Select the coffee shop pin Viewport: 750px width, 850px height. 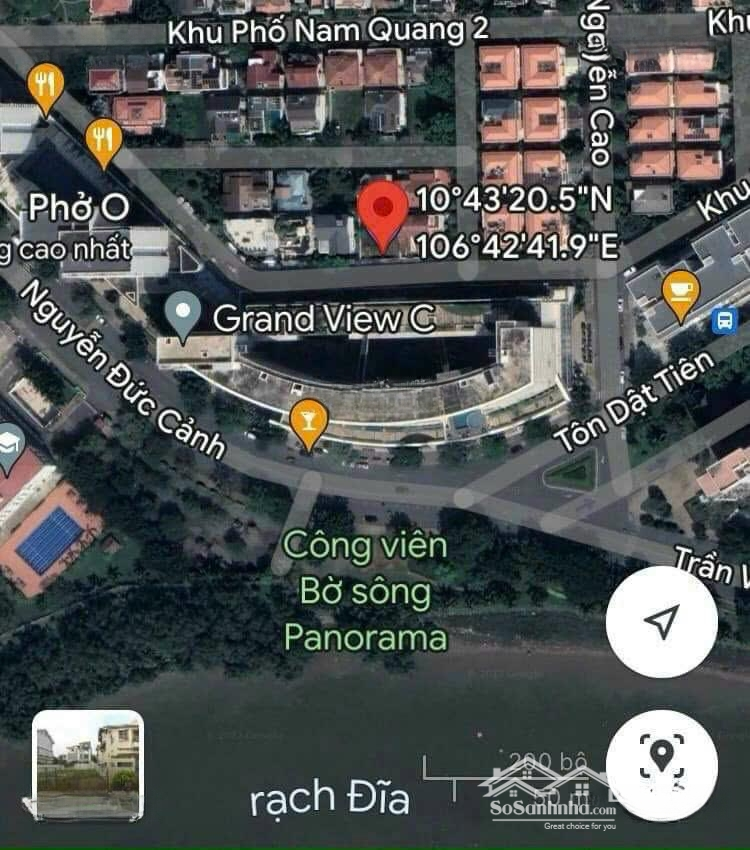(680, 294)
